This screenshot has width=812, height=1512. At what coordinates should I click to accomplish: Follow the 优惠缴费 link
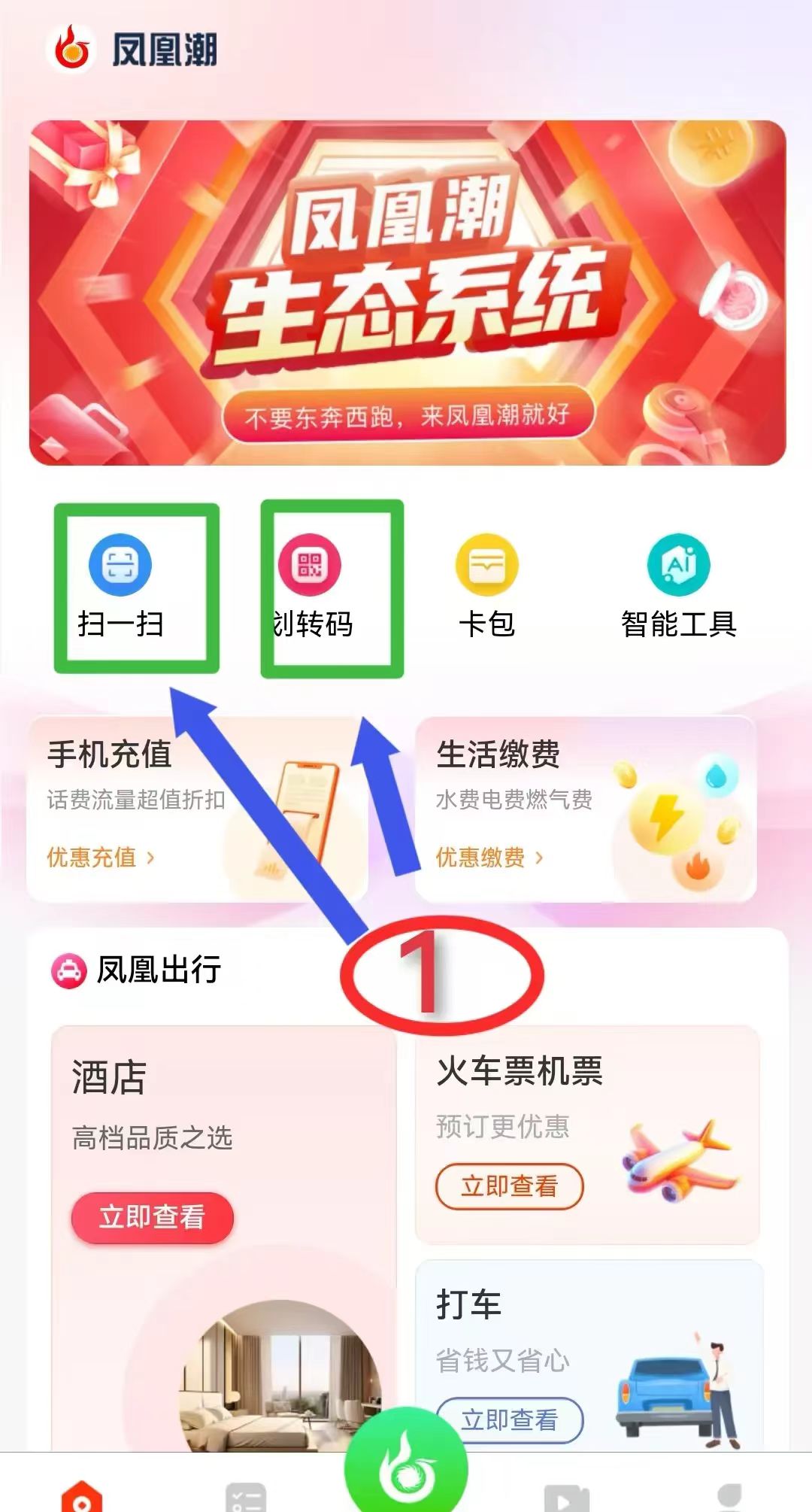(x=489, y=857)
